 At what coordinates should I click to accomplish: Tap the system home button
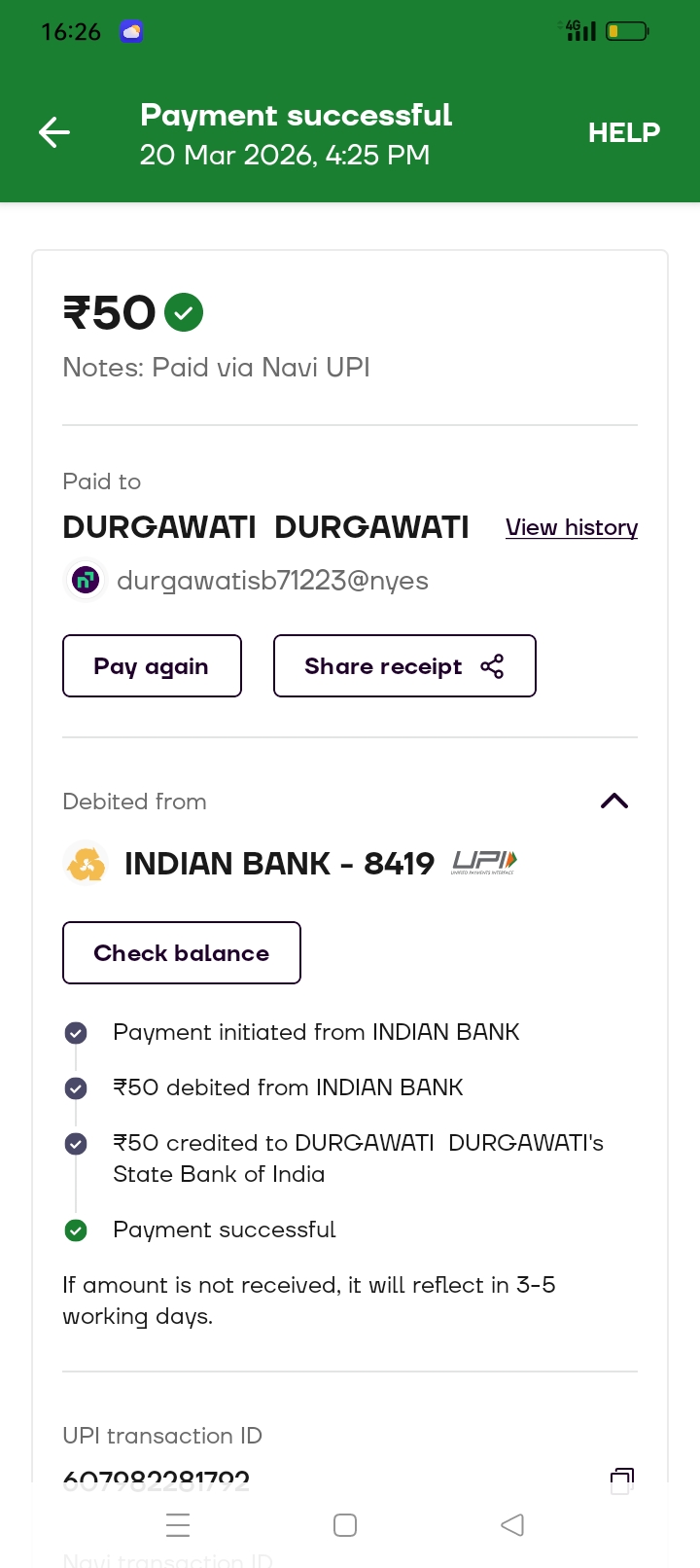coord(345,1524)
